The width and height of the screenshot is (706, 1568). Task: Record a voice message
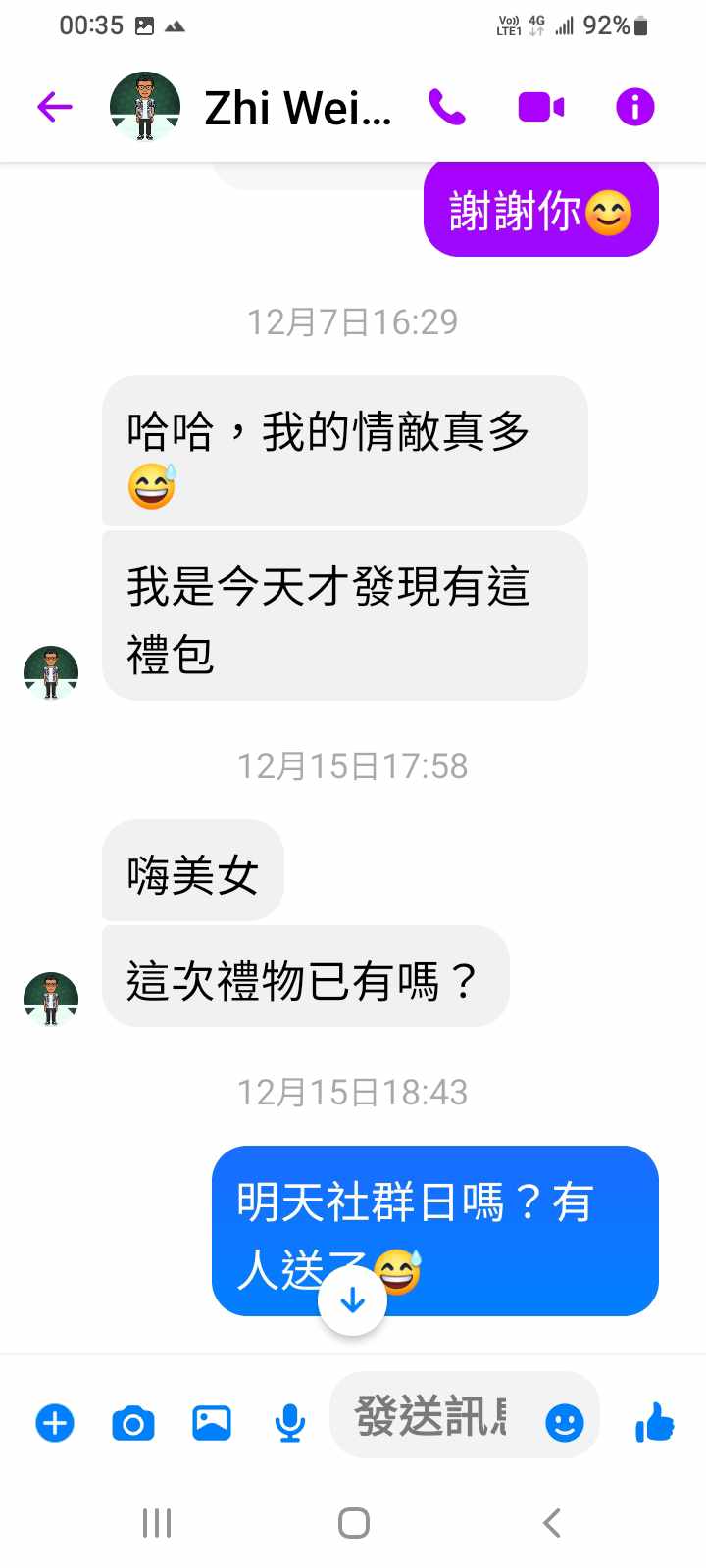pos(289,1422)
